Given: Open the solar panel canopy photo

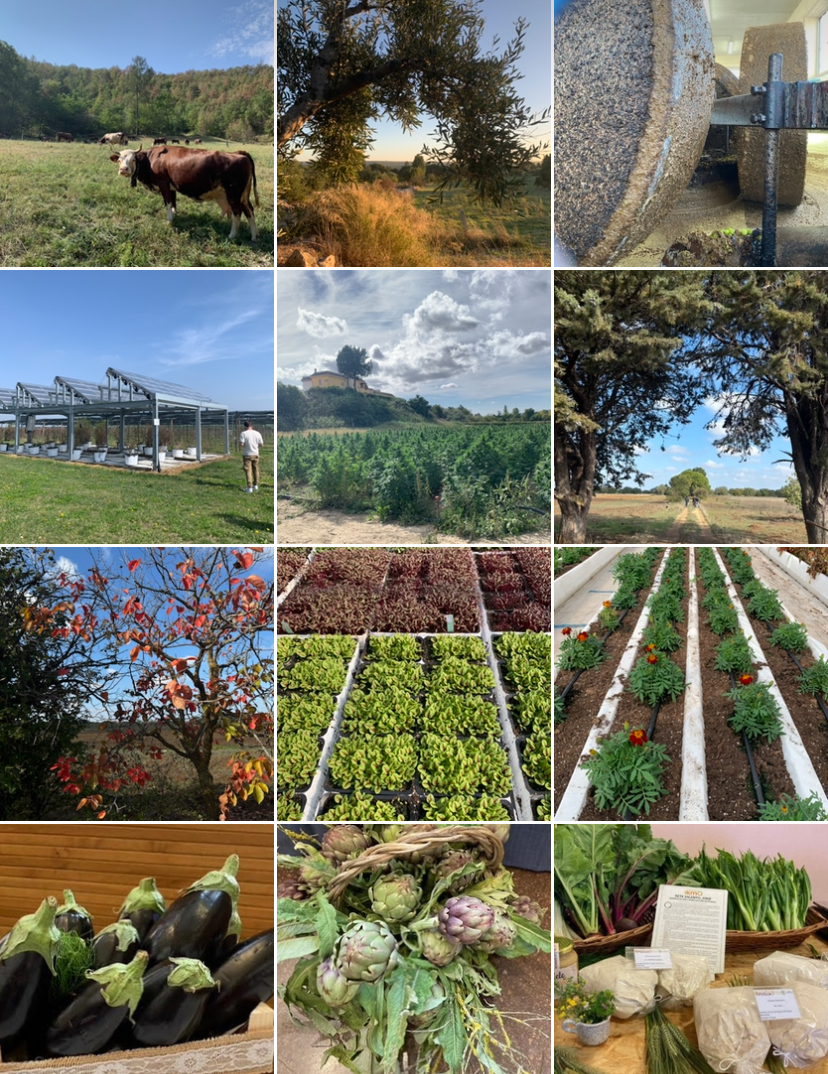Looking at the screenshot, I should pyautogui.click(x=136, y=407).
